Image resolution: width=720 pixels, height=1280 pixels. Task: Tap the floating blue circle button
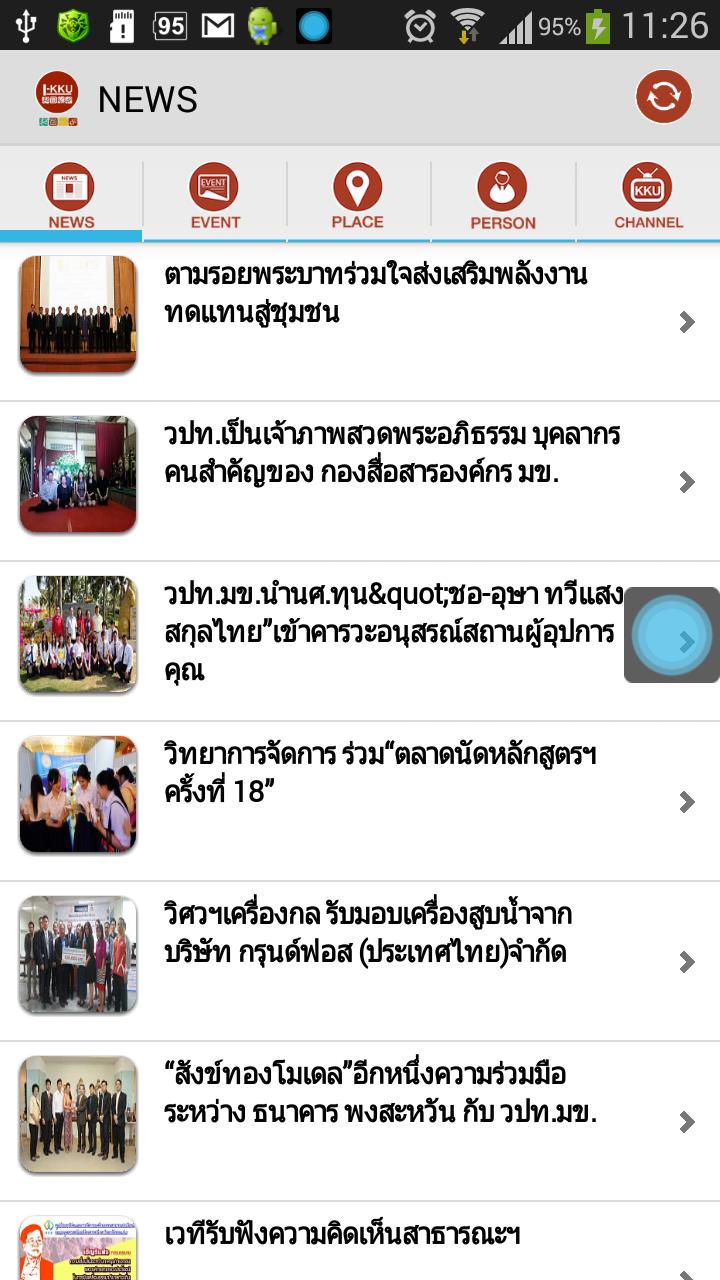coord(672,635)
